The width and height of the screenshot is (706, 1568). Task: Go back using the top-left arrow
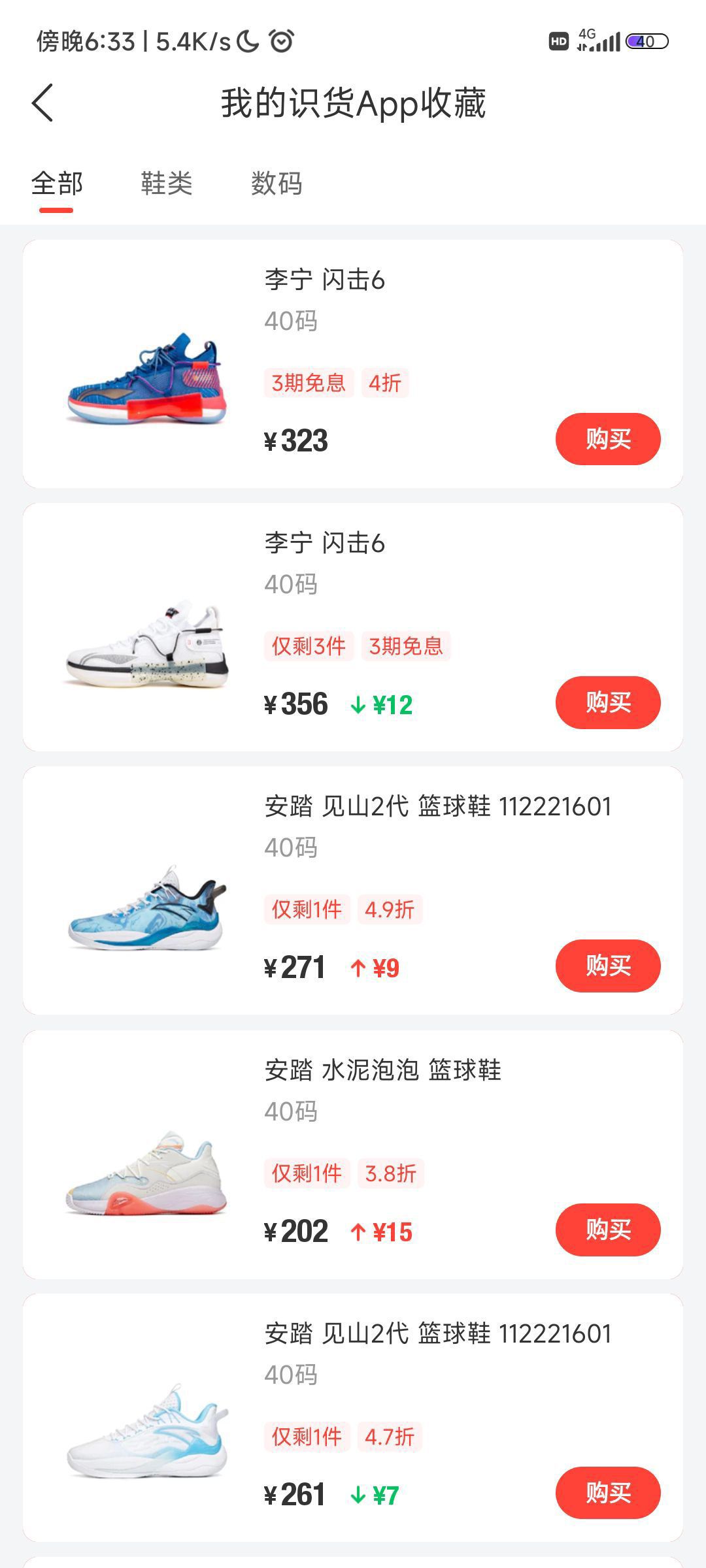[42, 103]
